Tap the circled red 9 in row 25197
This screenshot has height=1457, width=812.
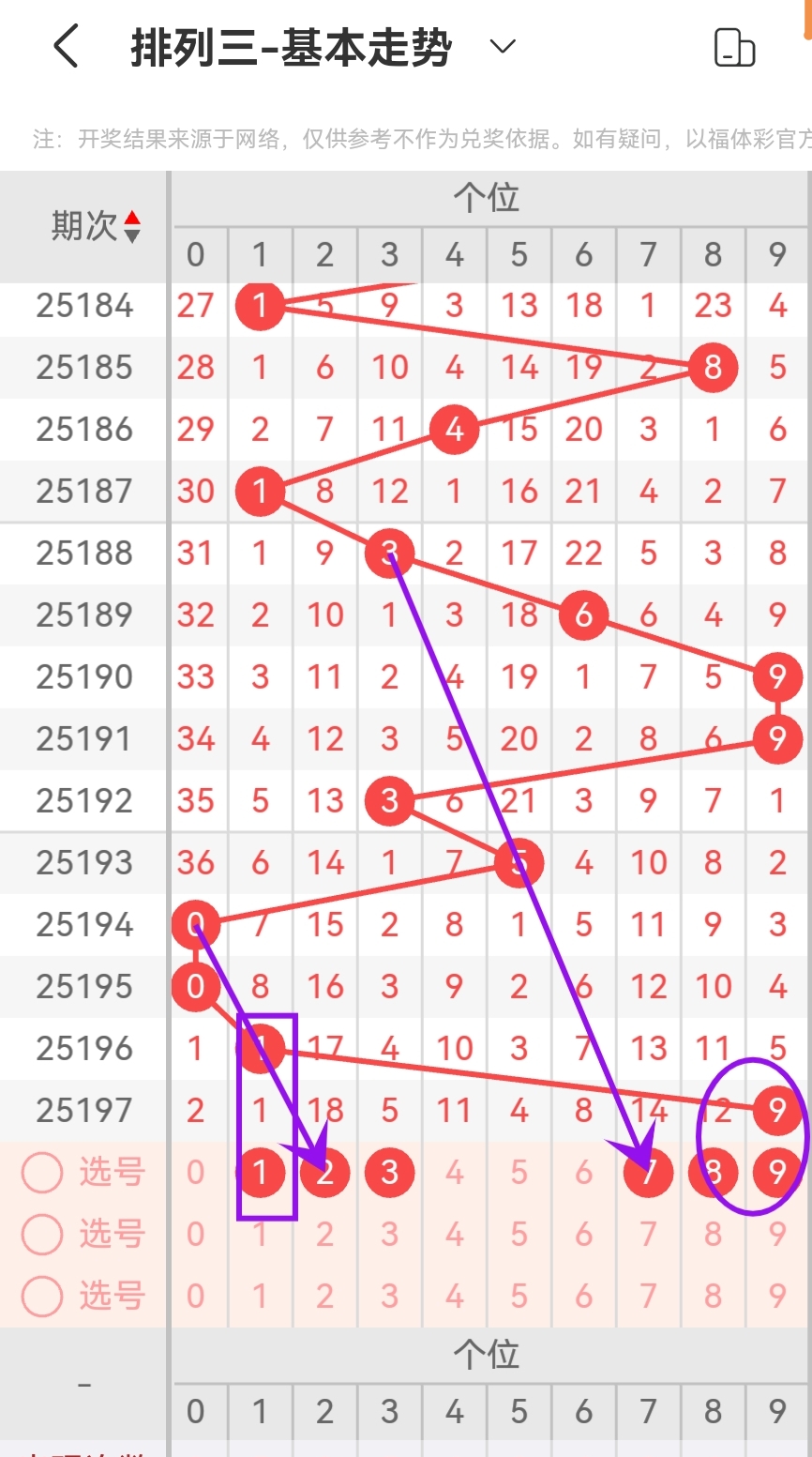(777, 1109)
